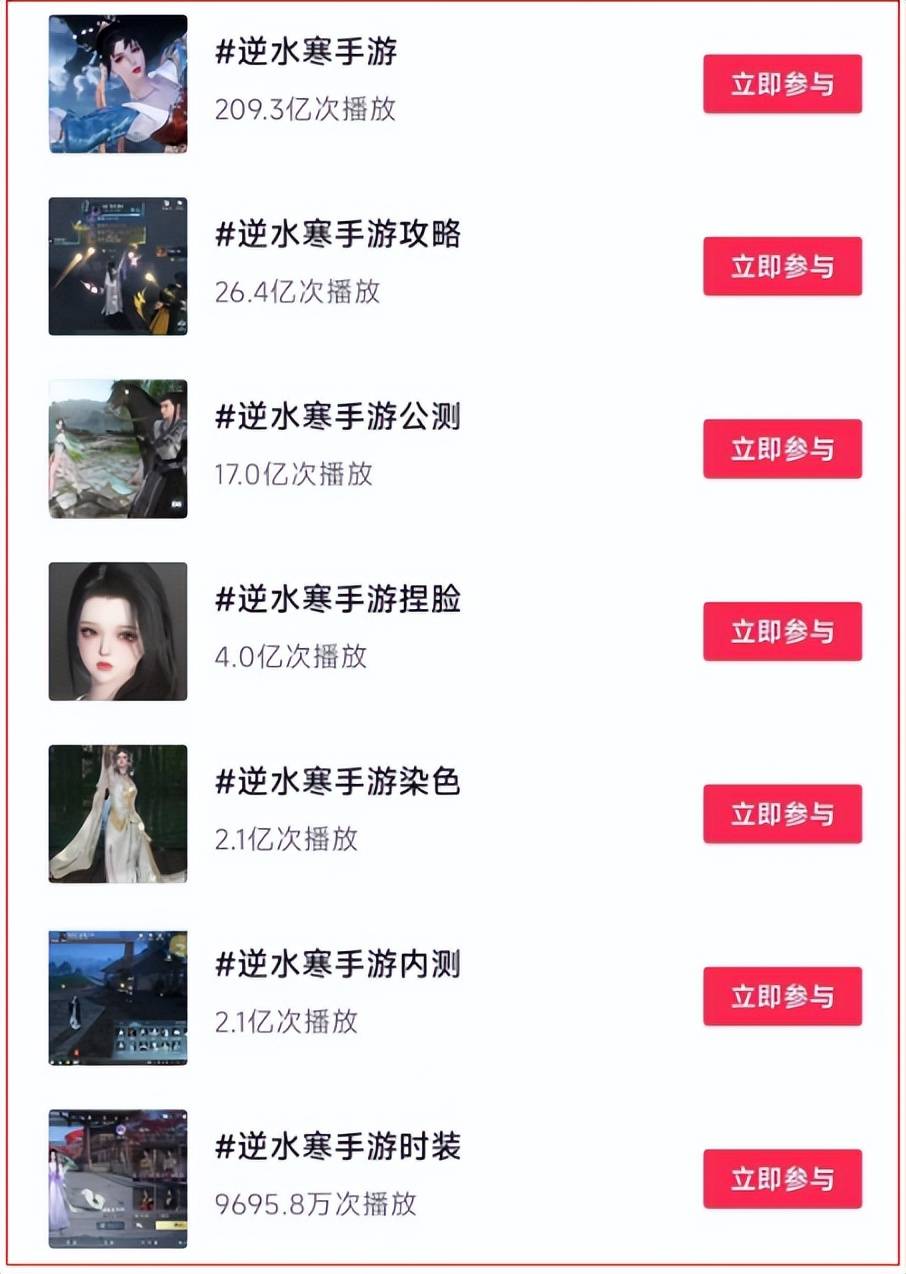The width and height of the screenshot is (906, 1274).
Task: Participate in the #逆水寒手游公测 topic
Action: tap(782, 449)
